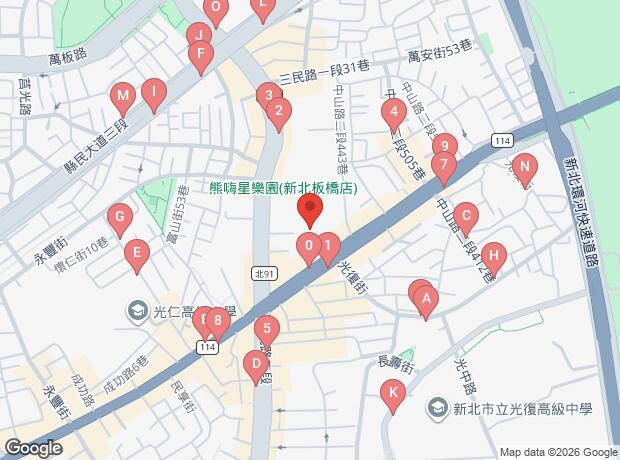Tap map marker D
This screenshot has height=460, width=620.
(x=256, y=362)
